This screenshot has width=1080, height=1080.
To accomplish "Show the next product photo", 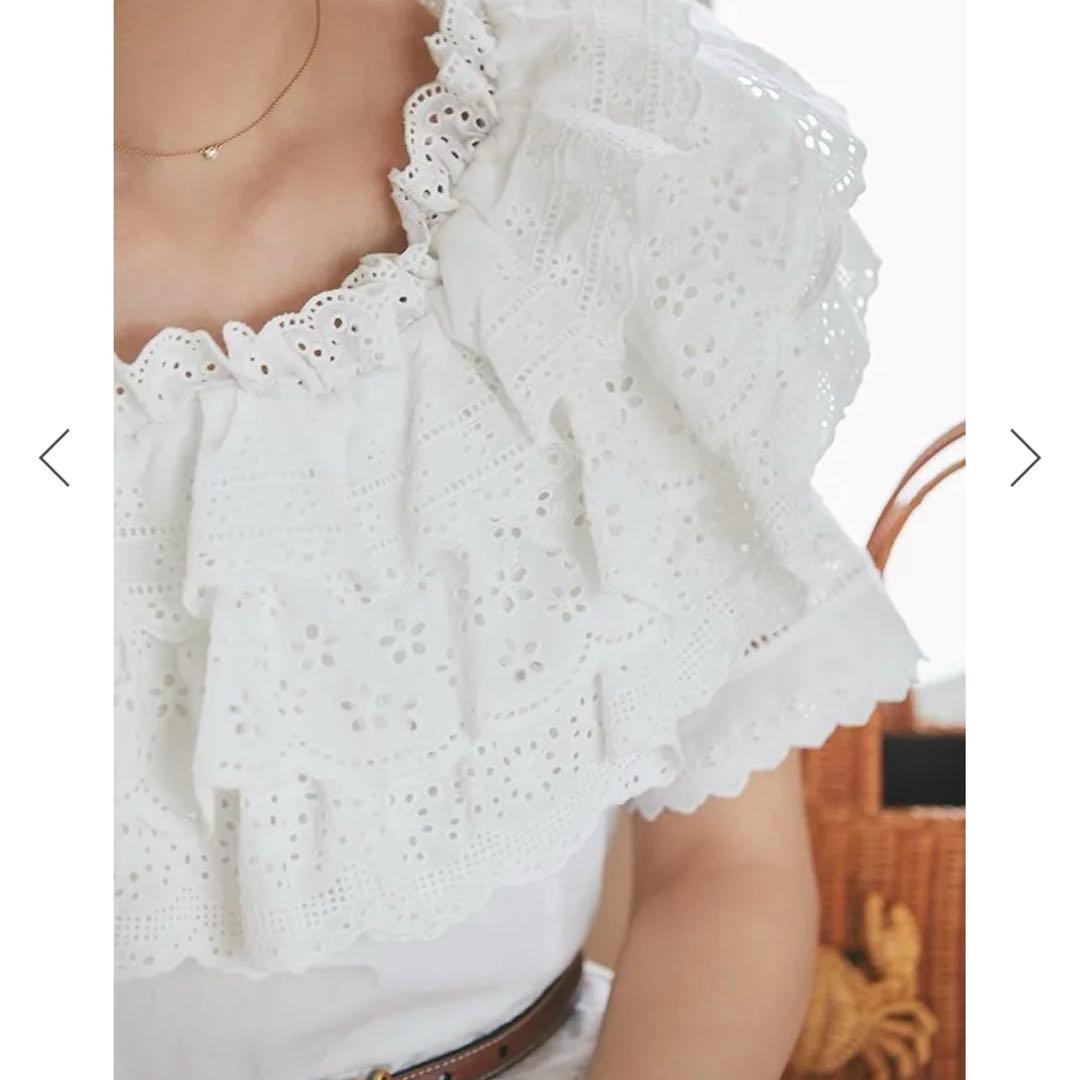I will click(1024, 458).
